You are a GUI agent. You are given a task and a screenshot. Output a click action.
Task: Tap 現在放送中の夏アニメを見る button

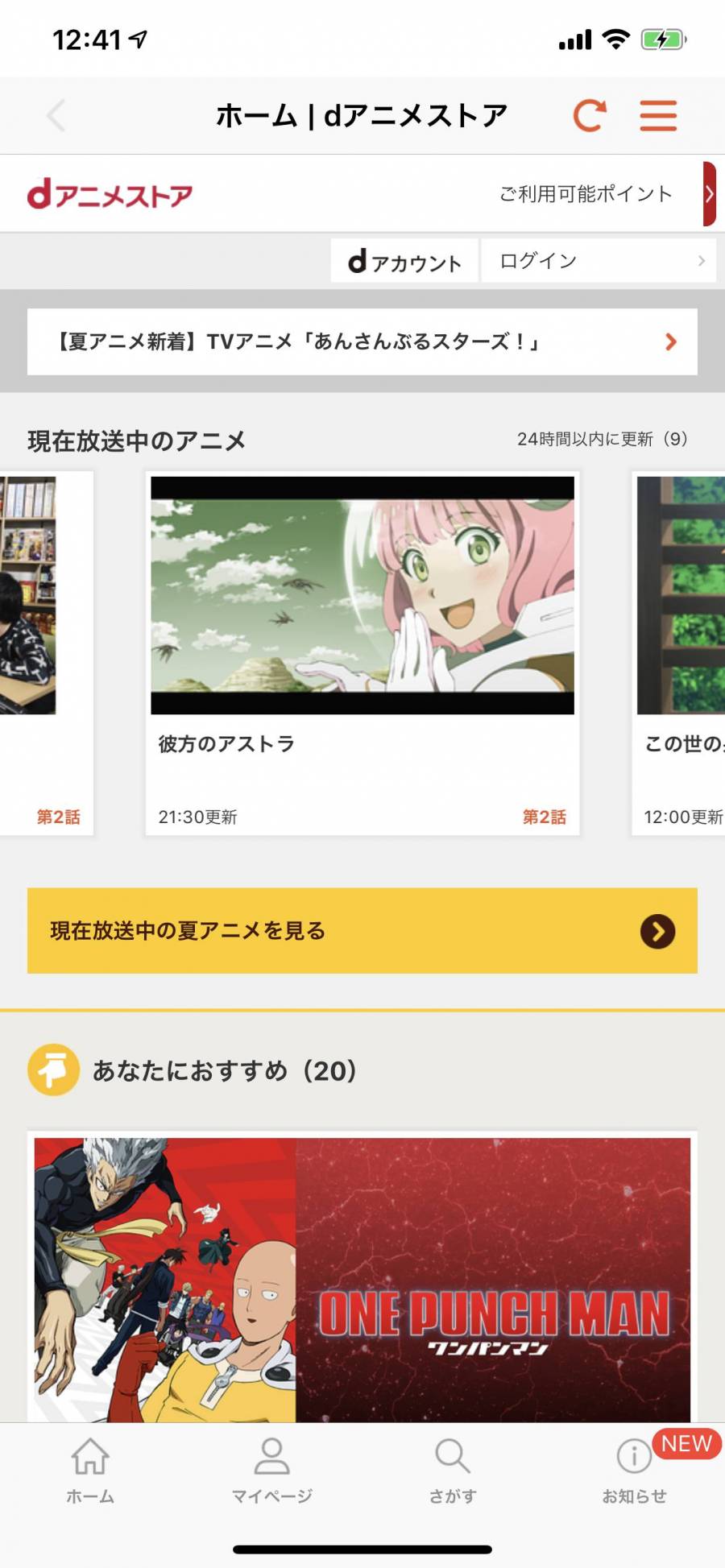point(362,931)
